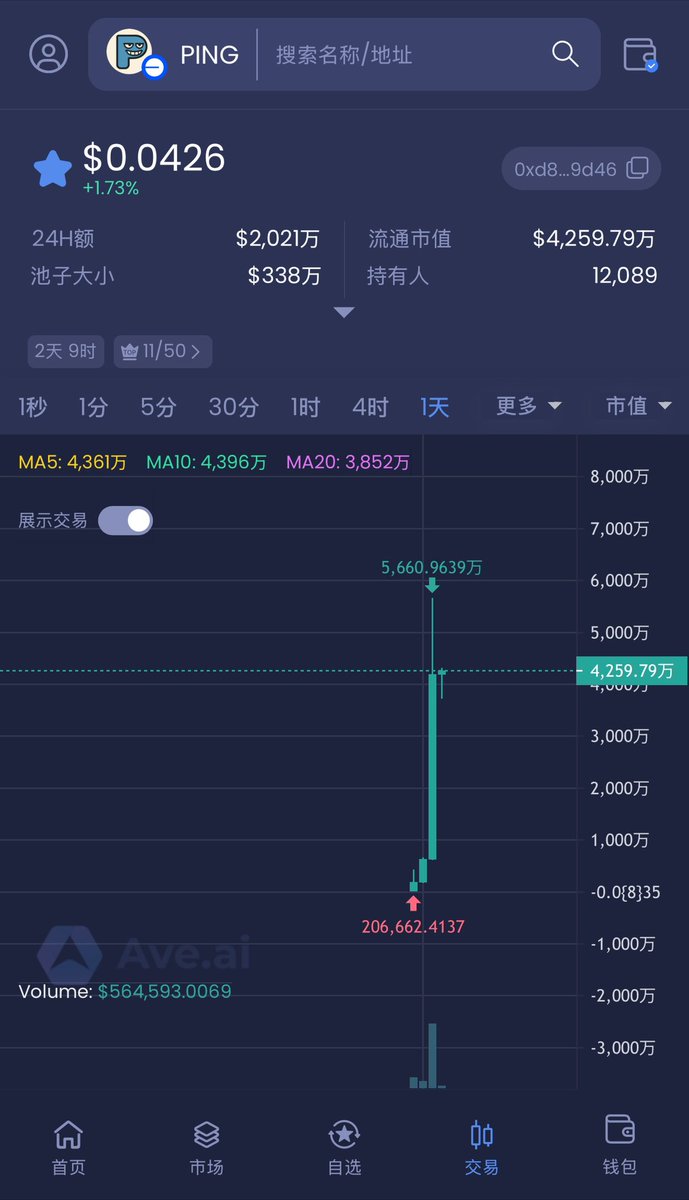The image size is (689, 1200).
Task: Select the 1秒 timeframe
Action: point(32,407)
